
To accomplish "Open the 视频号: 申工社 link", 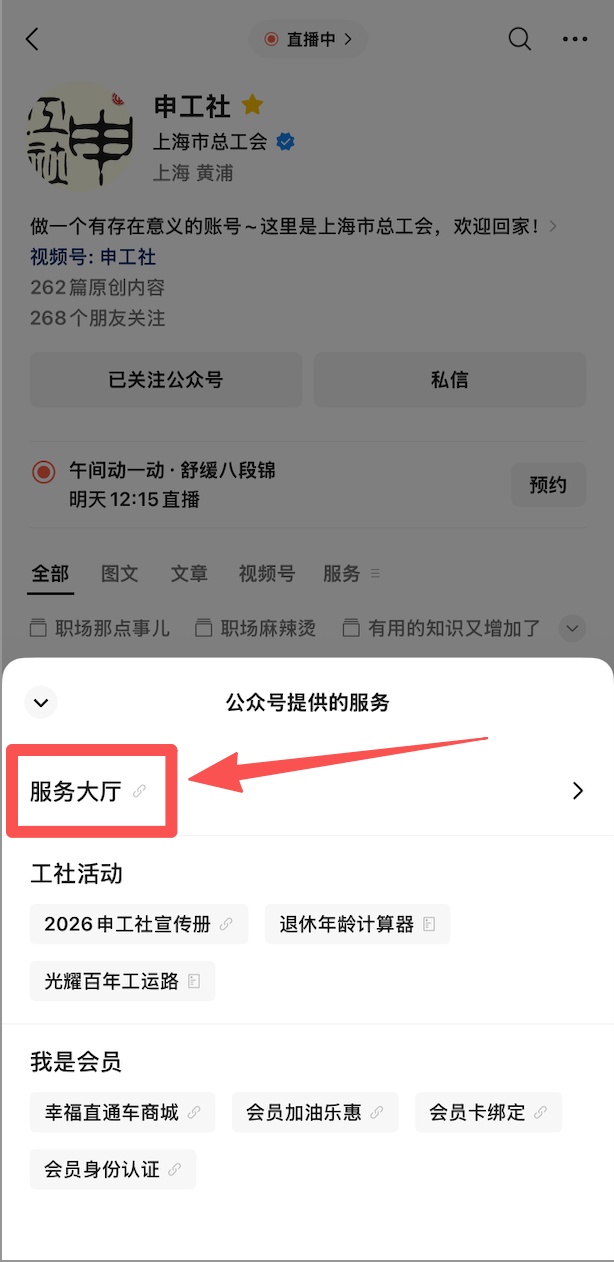I will tap(93, 257).
